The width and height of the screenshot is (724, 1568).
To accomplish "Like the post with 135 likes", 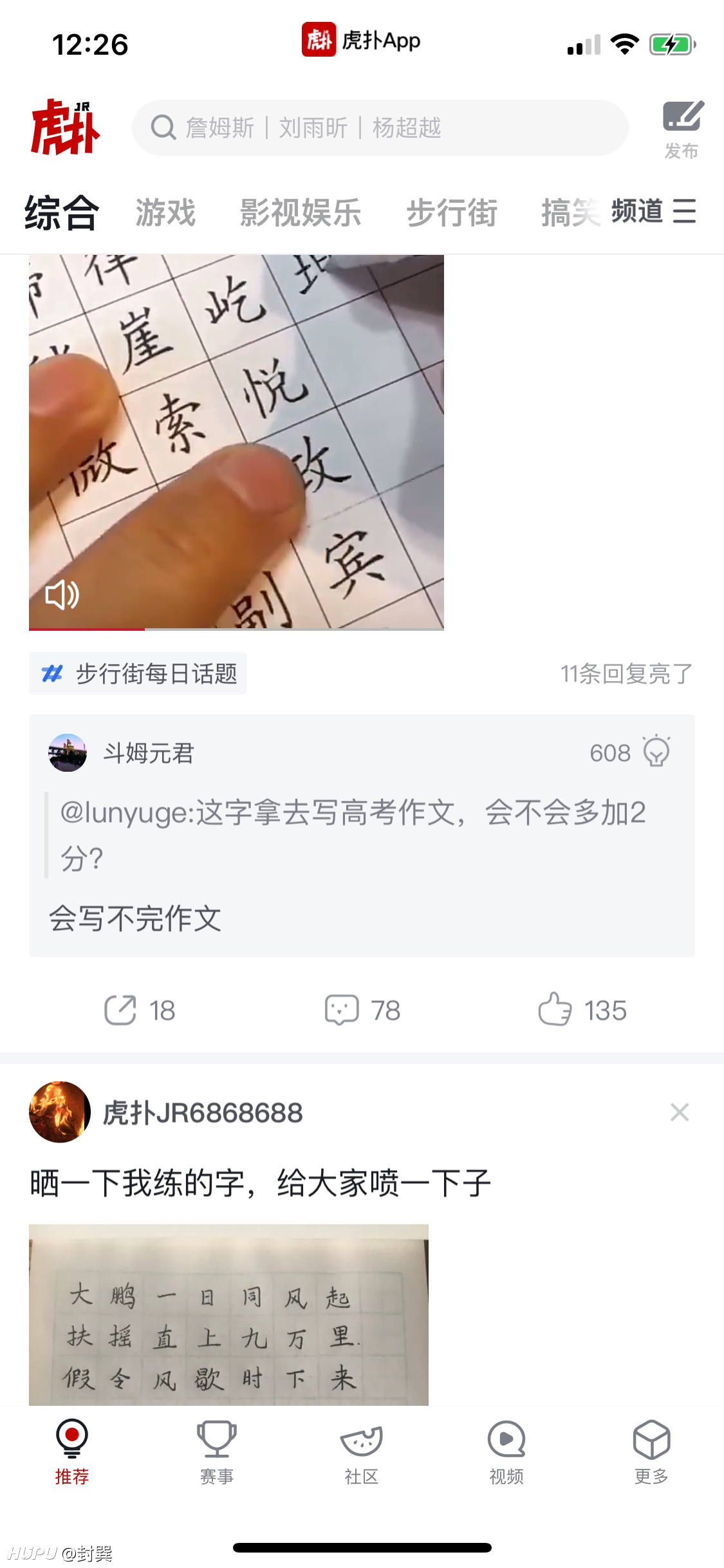I will (x=582, y=1010).
